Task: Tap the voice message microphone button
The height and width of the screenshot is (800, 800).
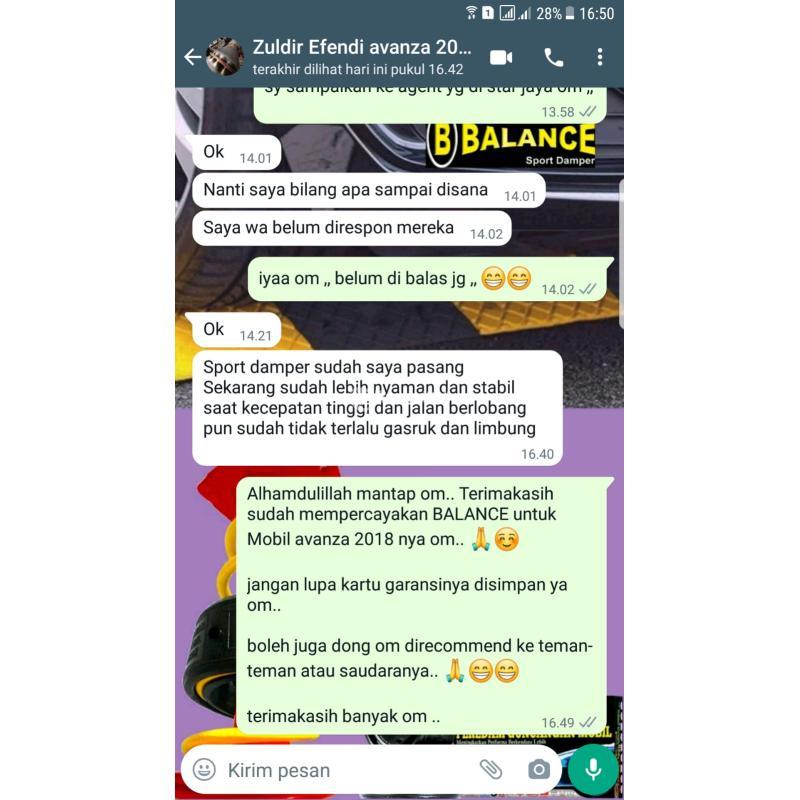Action: click(x=594, y=769)
